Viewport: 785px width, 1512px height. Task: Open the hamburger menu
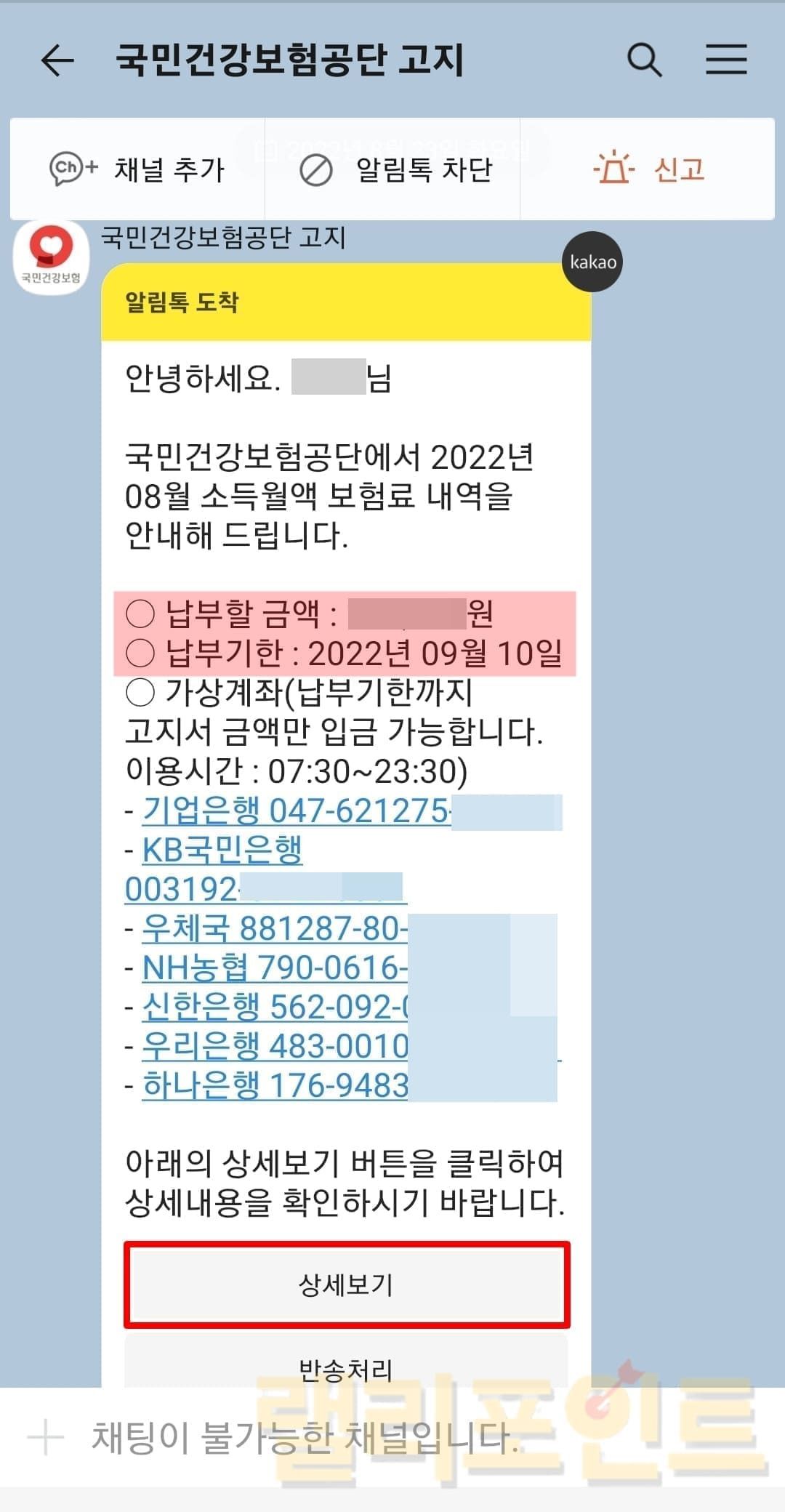[x=726, y=60]
